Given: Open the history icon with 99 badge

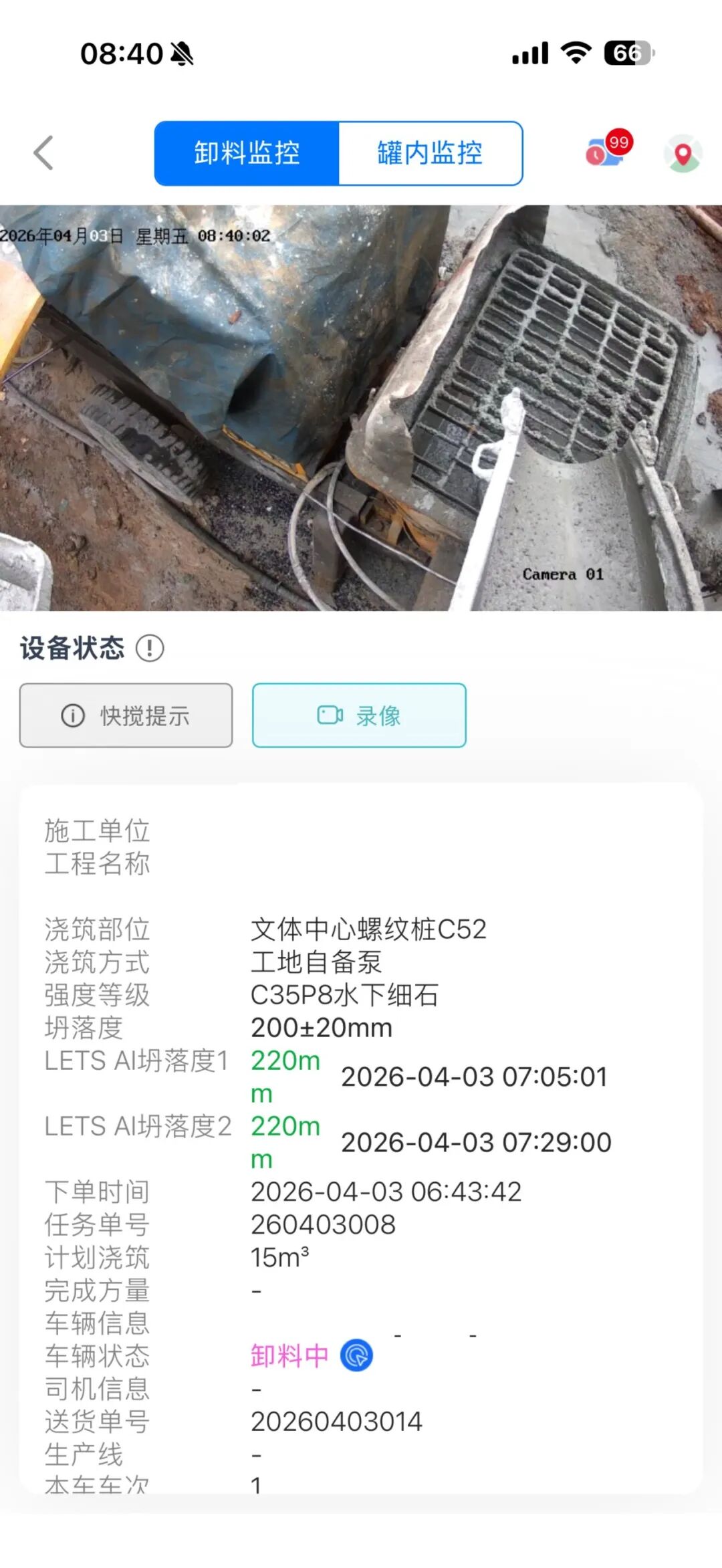Looking at the screenshot, I should (x=605, y=152).
